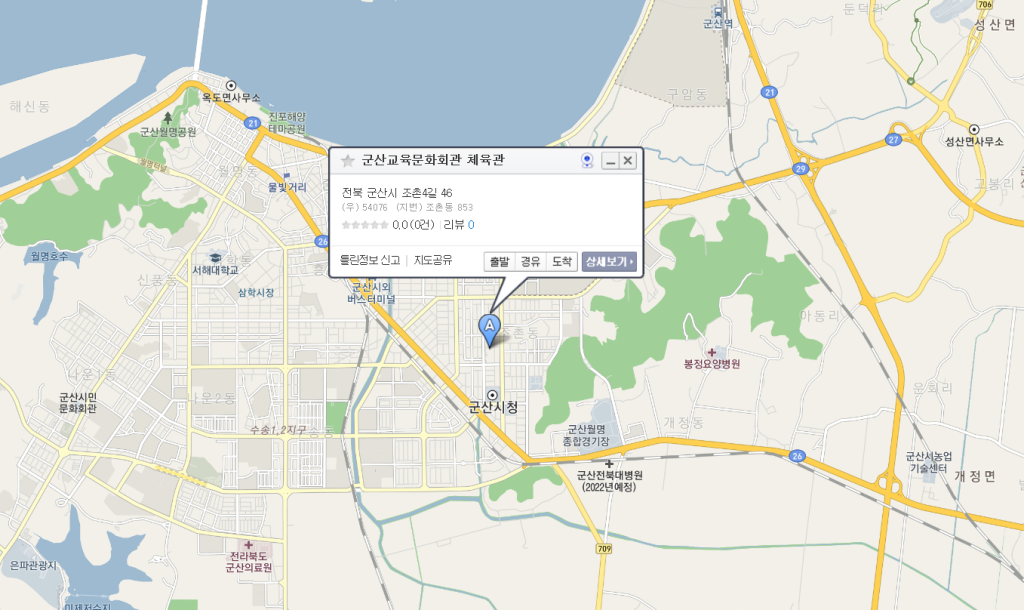Report incorrect info via 틀린정보 신고

369,260
